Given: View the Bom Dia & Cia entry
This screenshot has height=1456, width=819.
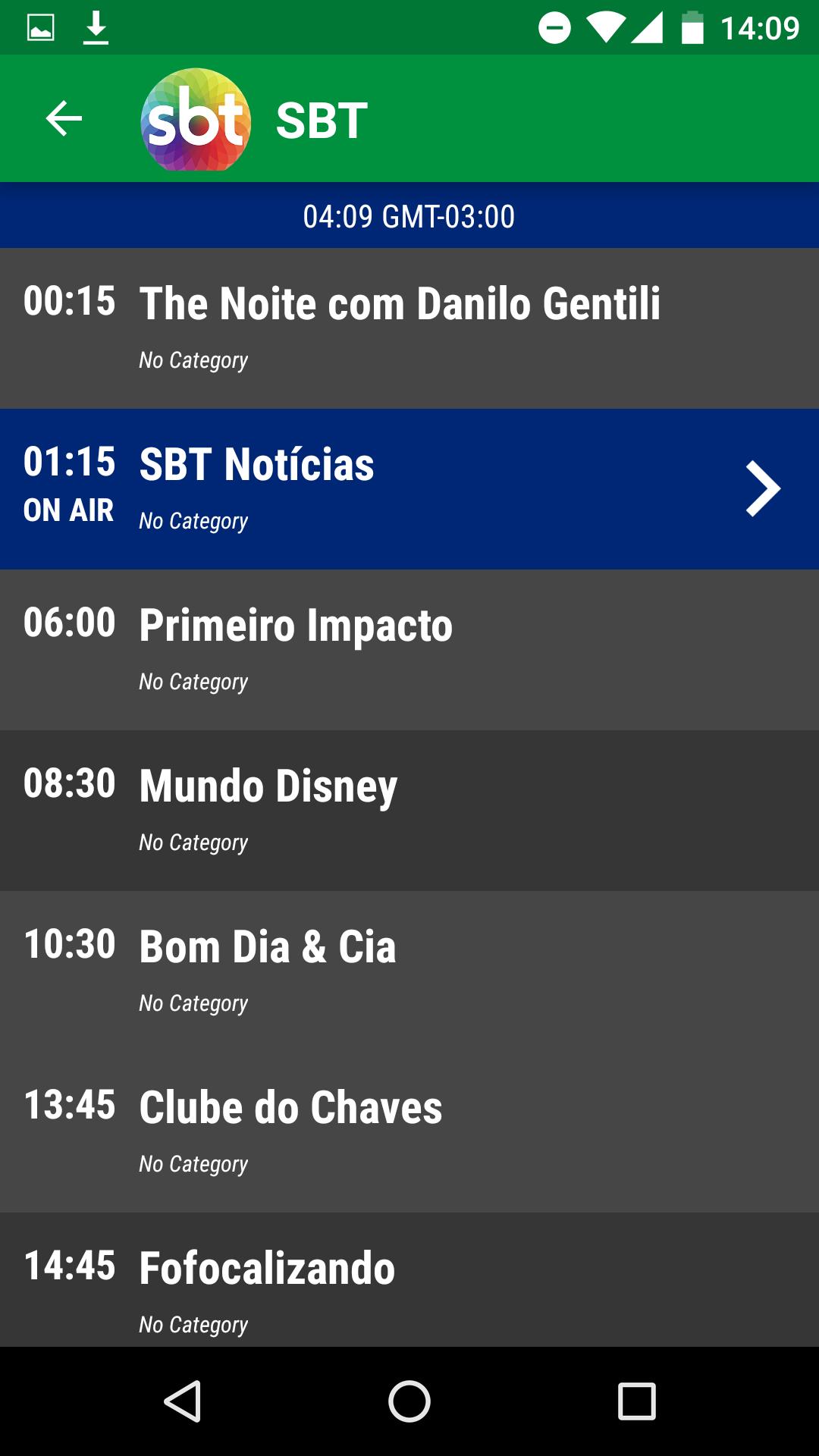Looking at the screenshot, I should [409, 971].
